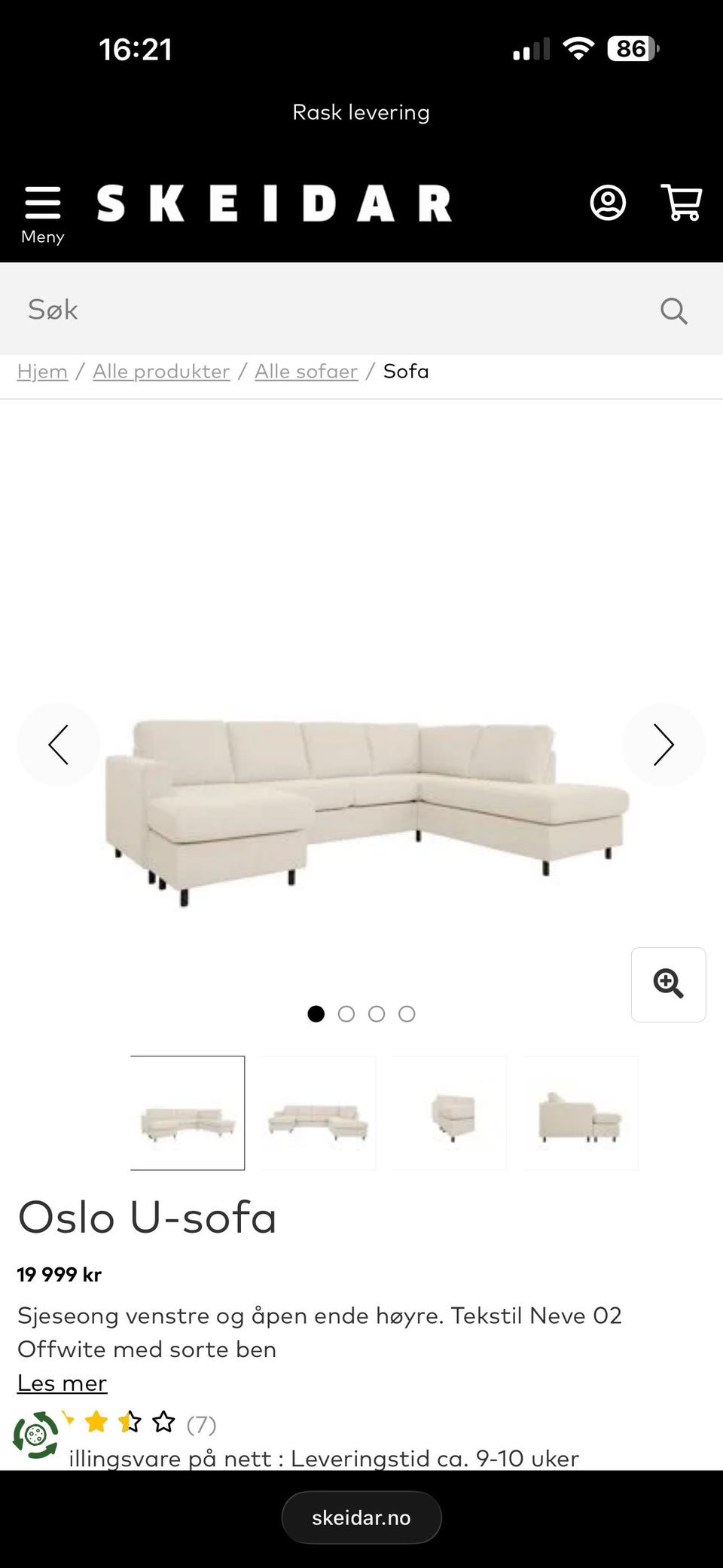Tap the magnifier icon in the search bar
723x1568 pixels.
(x=673, y=310)
